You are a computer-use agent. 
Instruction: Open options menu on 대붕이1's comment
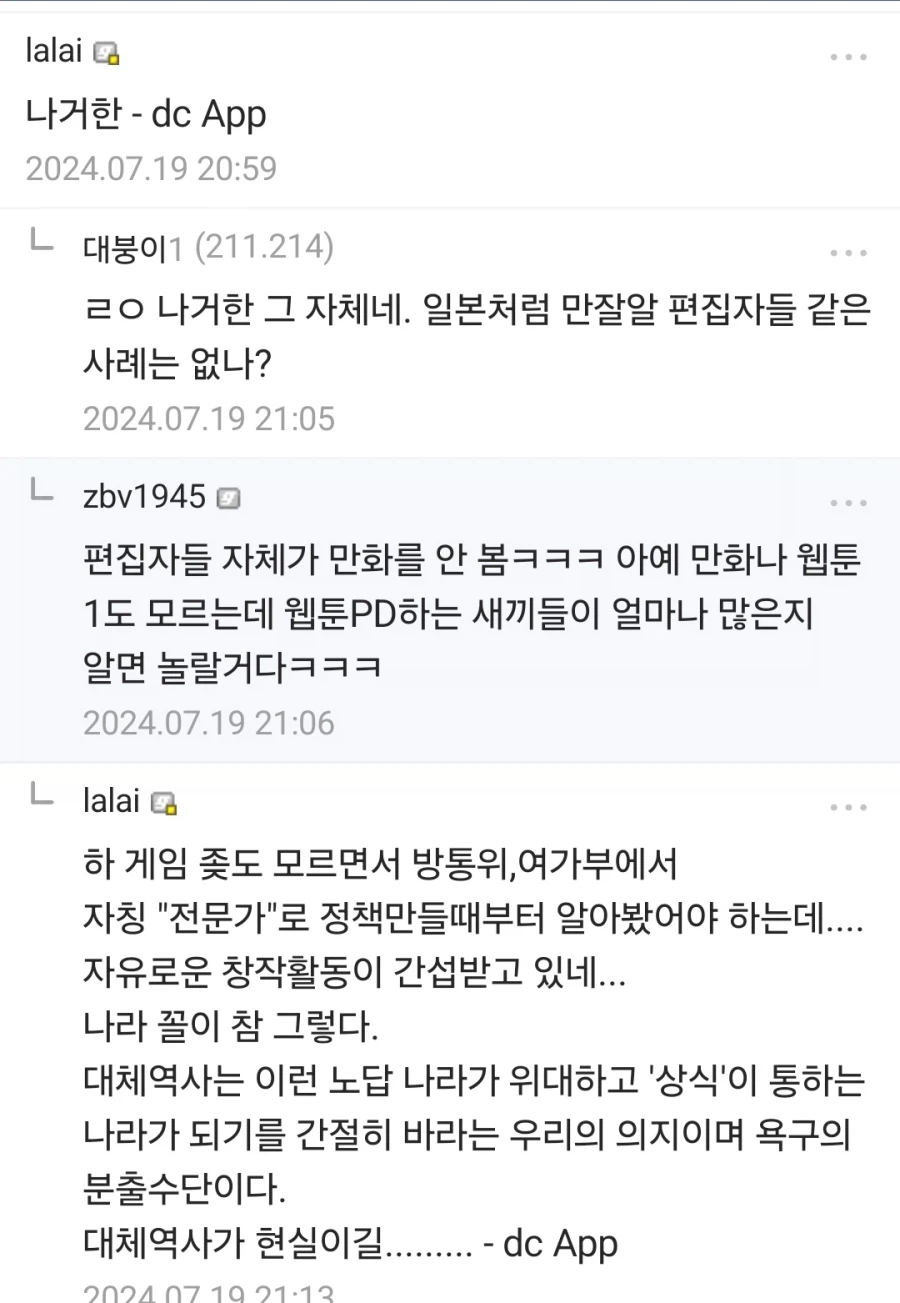[849, 253]
